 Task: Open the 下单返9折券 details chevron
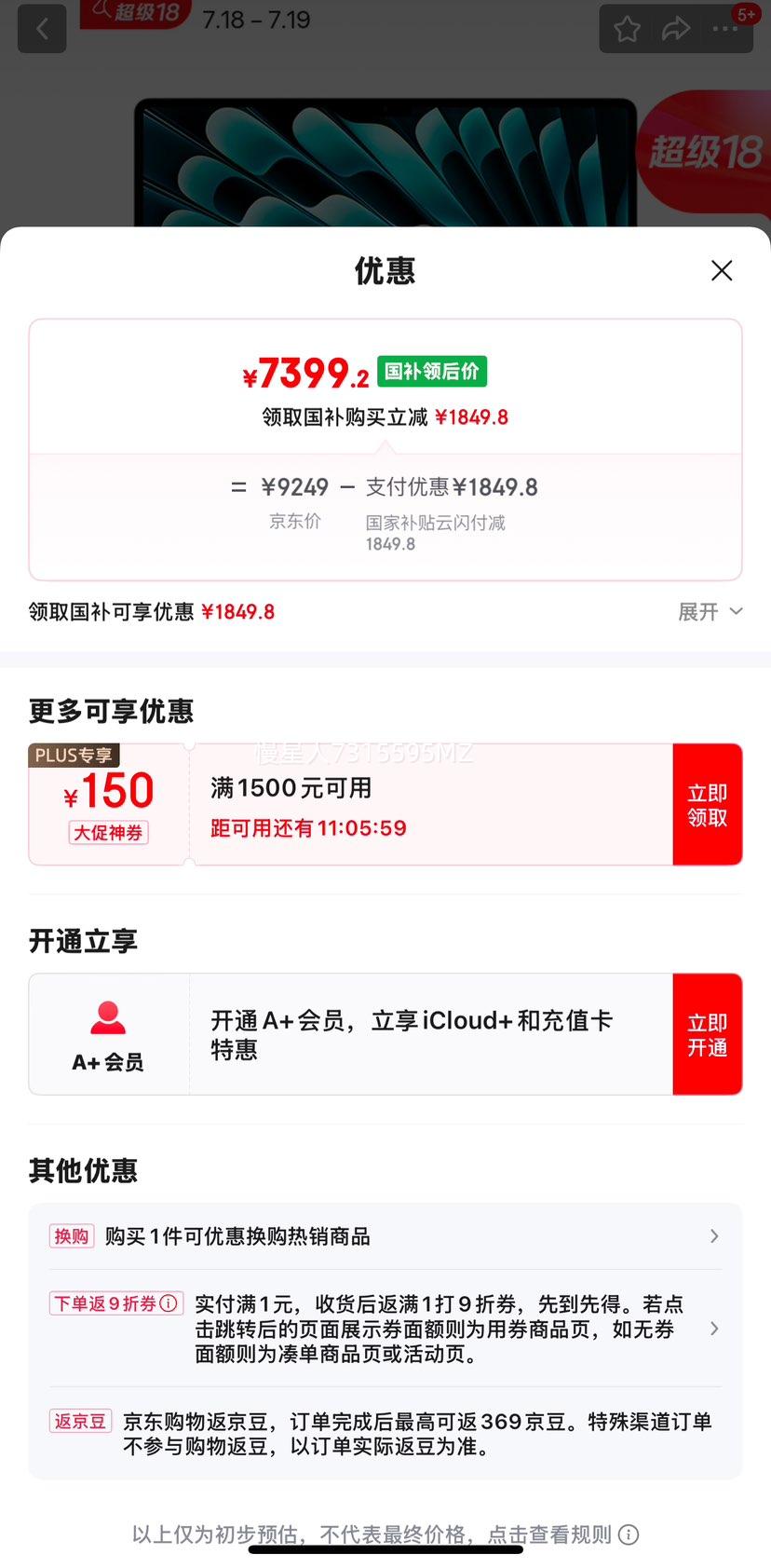713,1329
